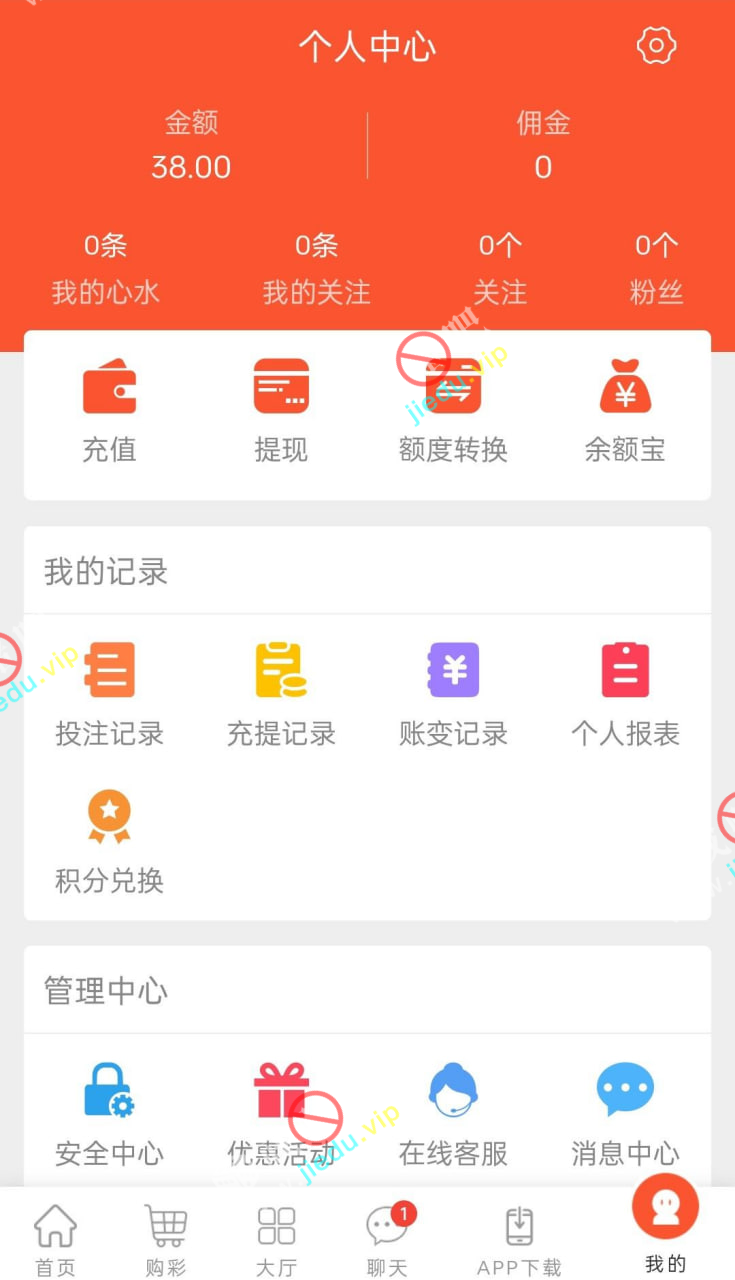The image size is (735, 1280).
Task: Select the APP下载 tab
Action: [519, 1240]
